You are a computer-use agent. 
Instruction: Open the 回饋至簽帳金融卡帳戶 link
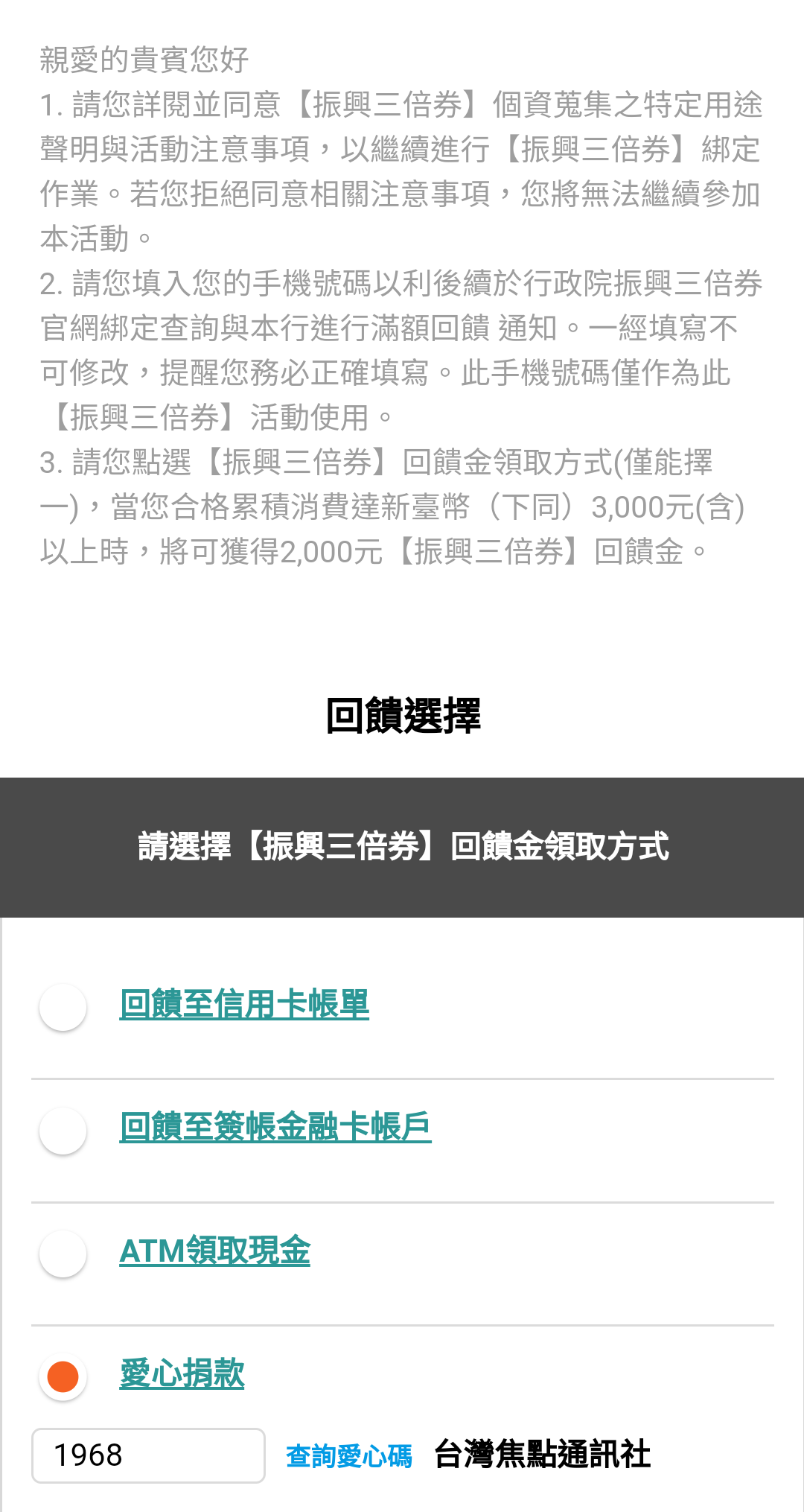(x=275, y=1127)
